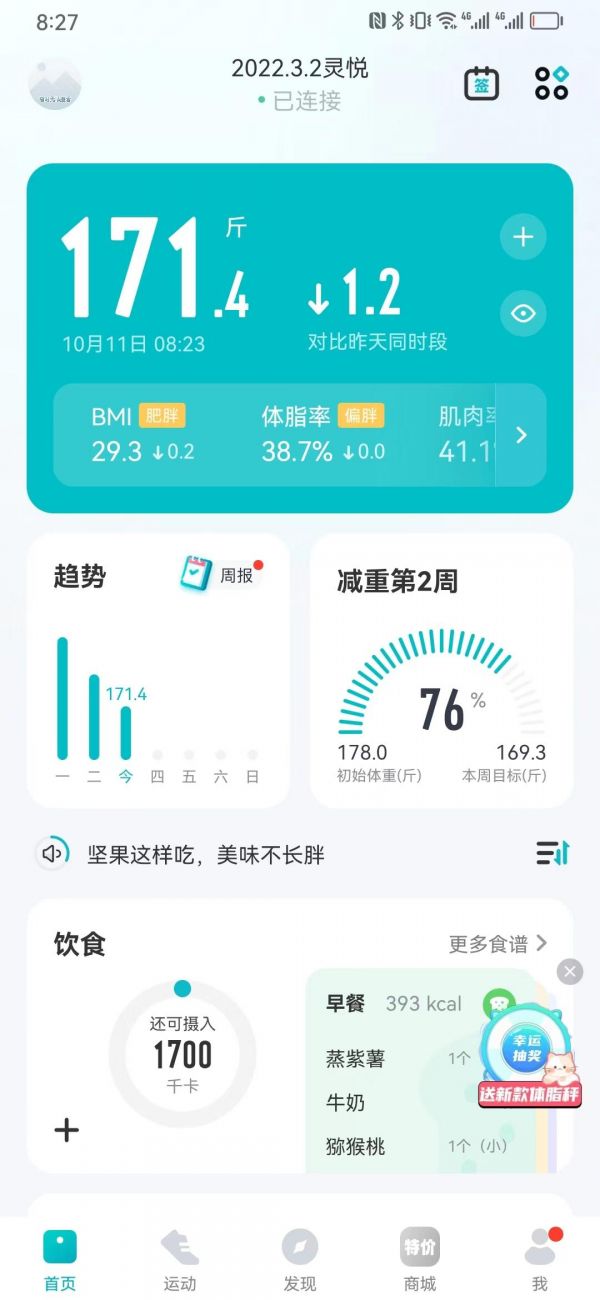Viewport: 600px width, 1300px height.
Task: Open the apps grid icon
Action: pyautogui.click(x=551, y=83)
